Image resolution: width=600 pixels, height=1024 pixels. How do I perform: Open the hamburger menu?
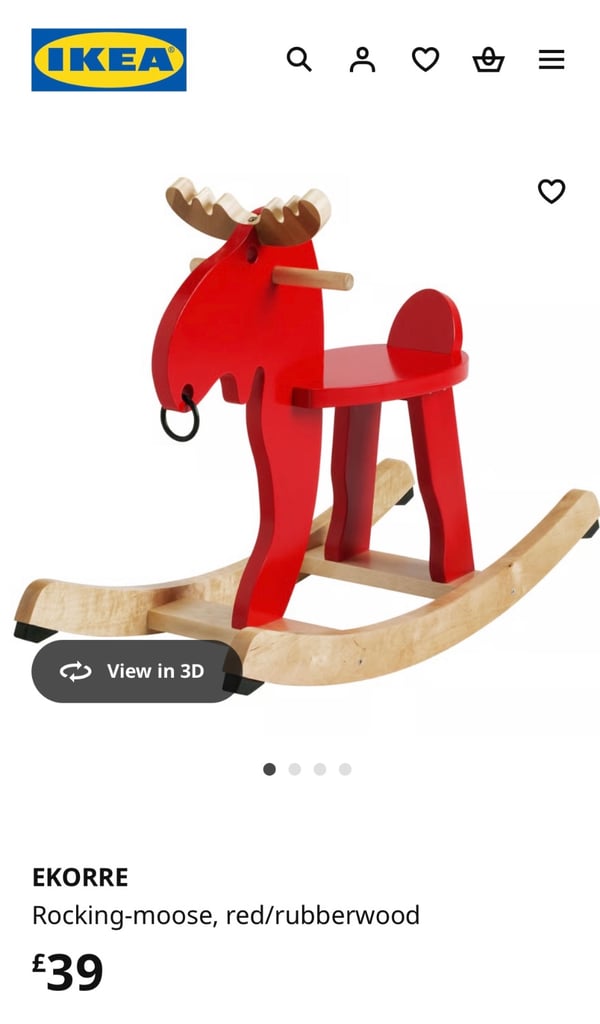552,59
